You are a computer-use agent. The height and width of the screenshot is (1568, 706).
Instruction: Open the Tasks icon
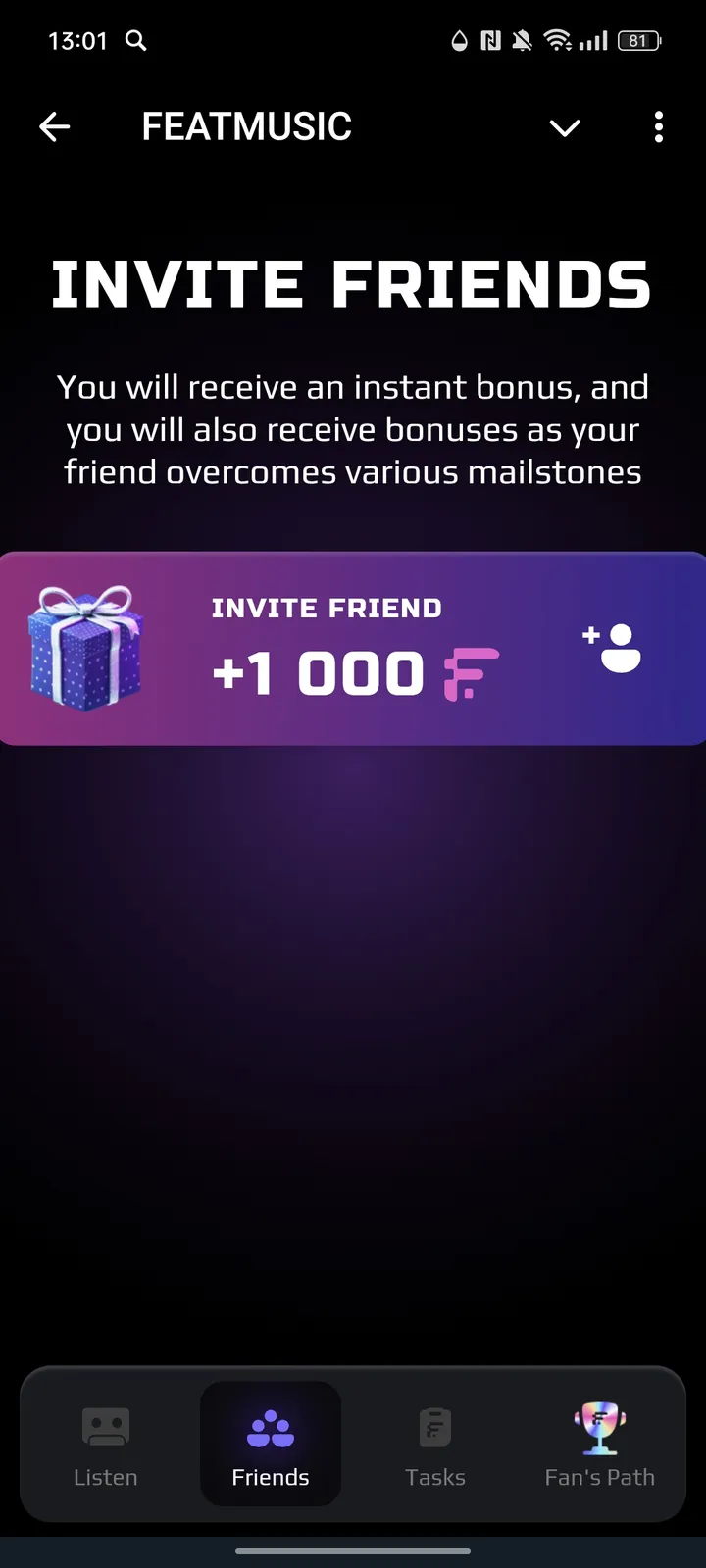434,1429
